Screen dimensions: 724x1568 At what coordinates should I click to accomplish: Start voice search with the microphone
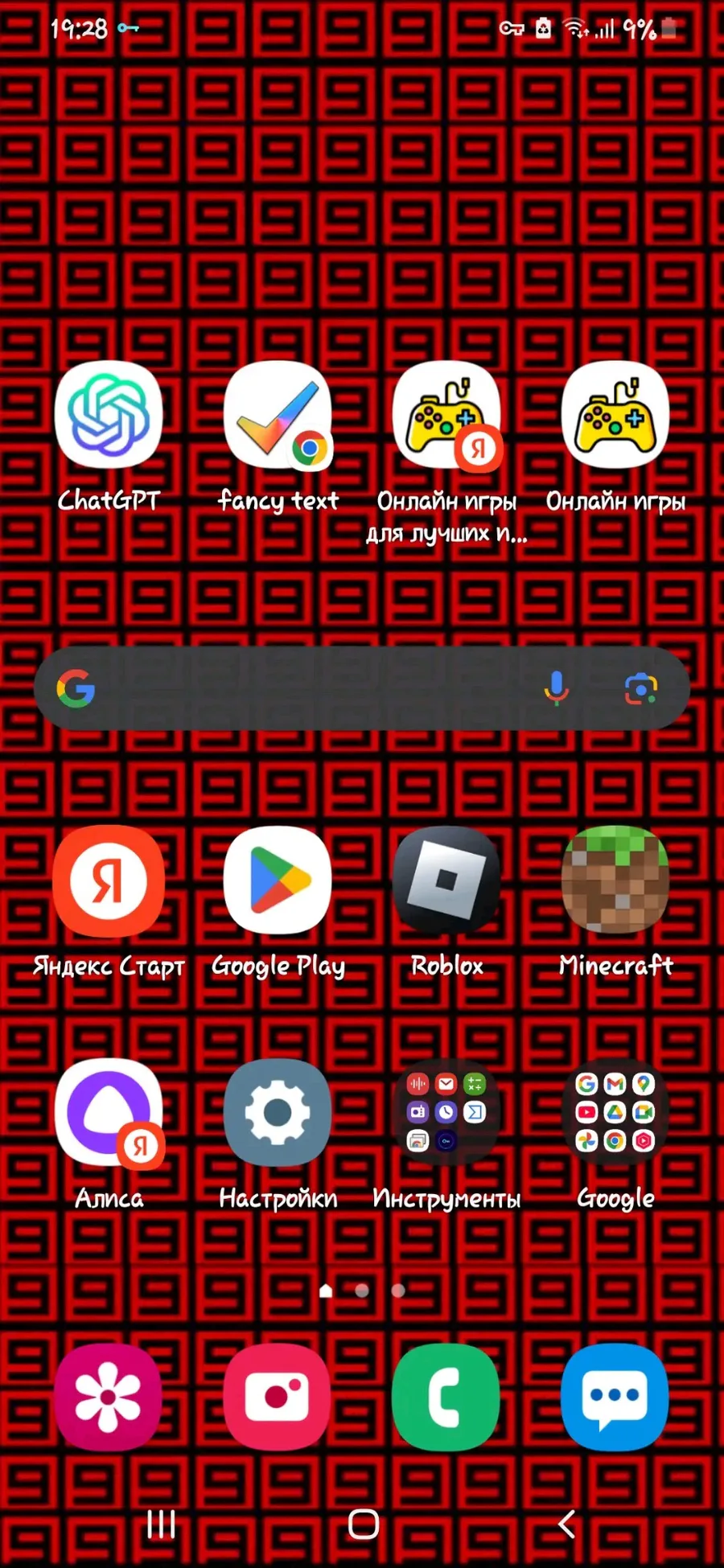[x=556, y=688]
